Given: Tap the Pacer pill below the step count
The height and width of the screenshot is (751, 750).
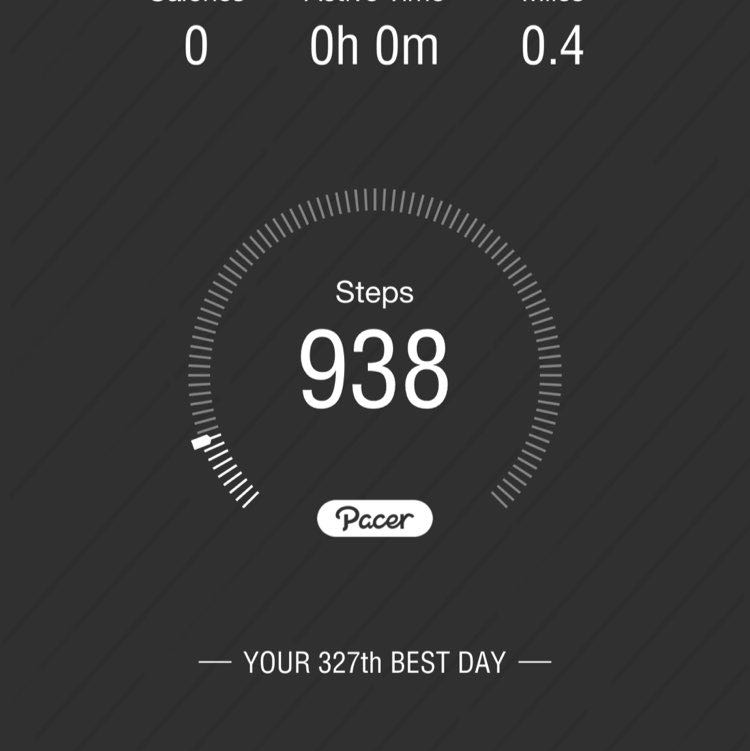Looking at the screenshot, I should (x=375, y=518).
